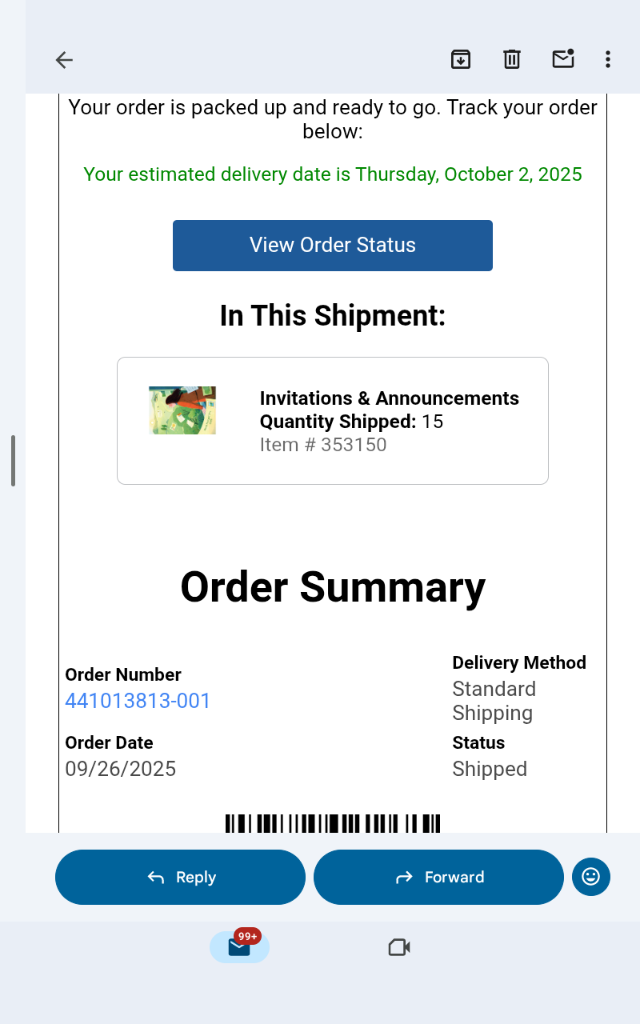Open the more options menu
The height and width of the screenshot is (1024, 640).
tap(607, 60)
